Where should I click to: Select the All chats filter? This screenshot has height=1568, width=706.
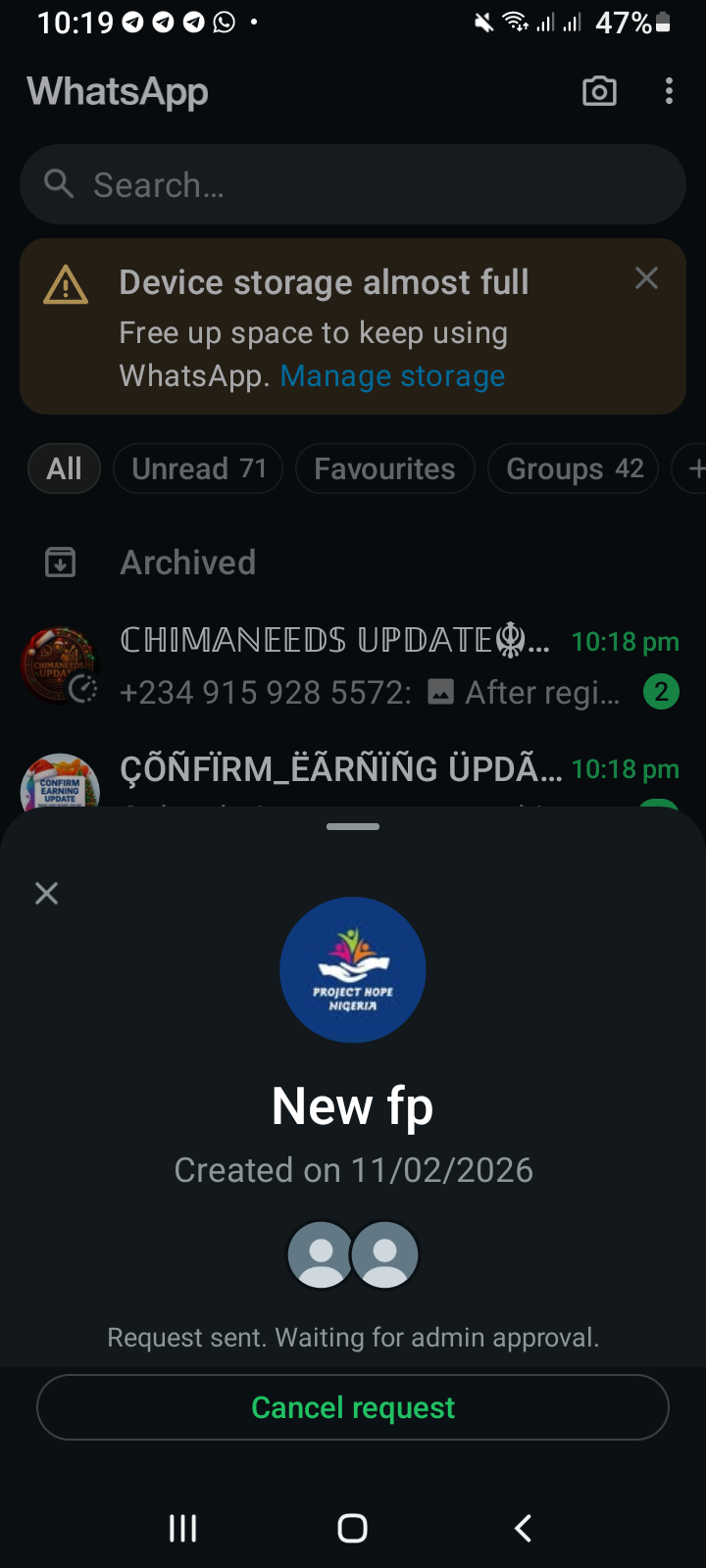(65, 468)
